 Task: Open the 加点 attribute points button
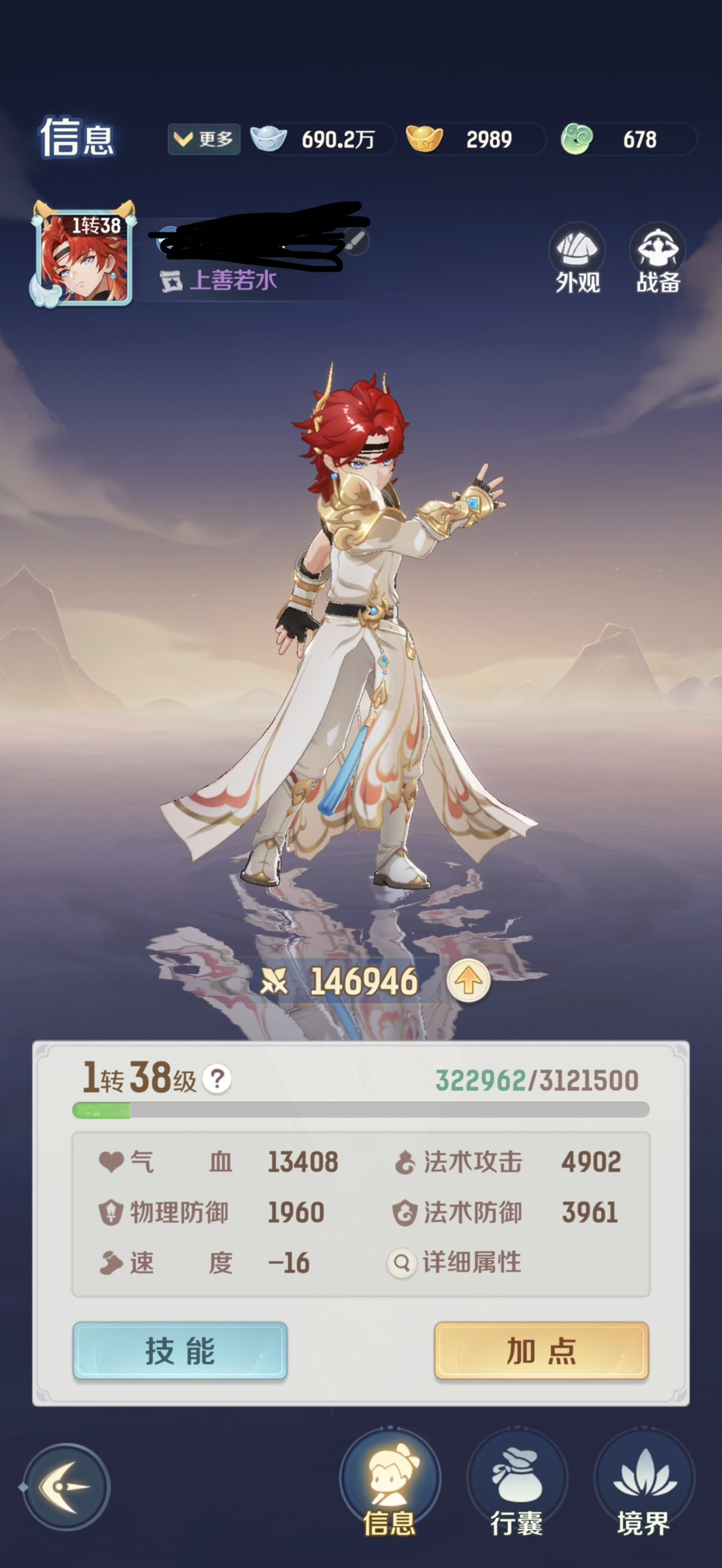pyautogui.click(x=541, y=1351)
